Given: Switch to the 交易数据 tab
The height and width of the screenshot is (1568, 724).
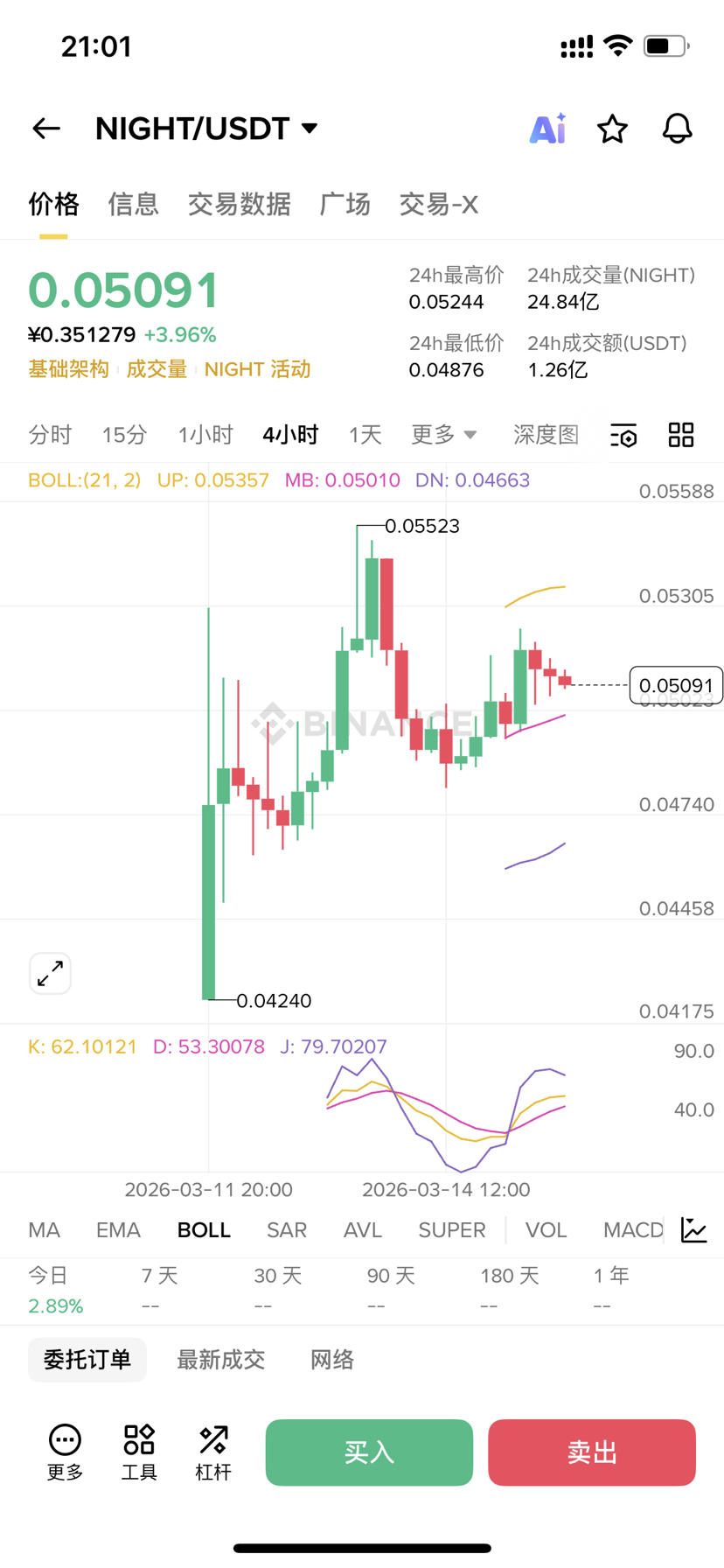Looking at the screenshot, I should pyautogui.click(x=239, y=204).
